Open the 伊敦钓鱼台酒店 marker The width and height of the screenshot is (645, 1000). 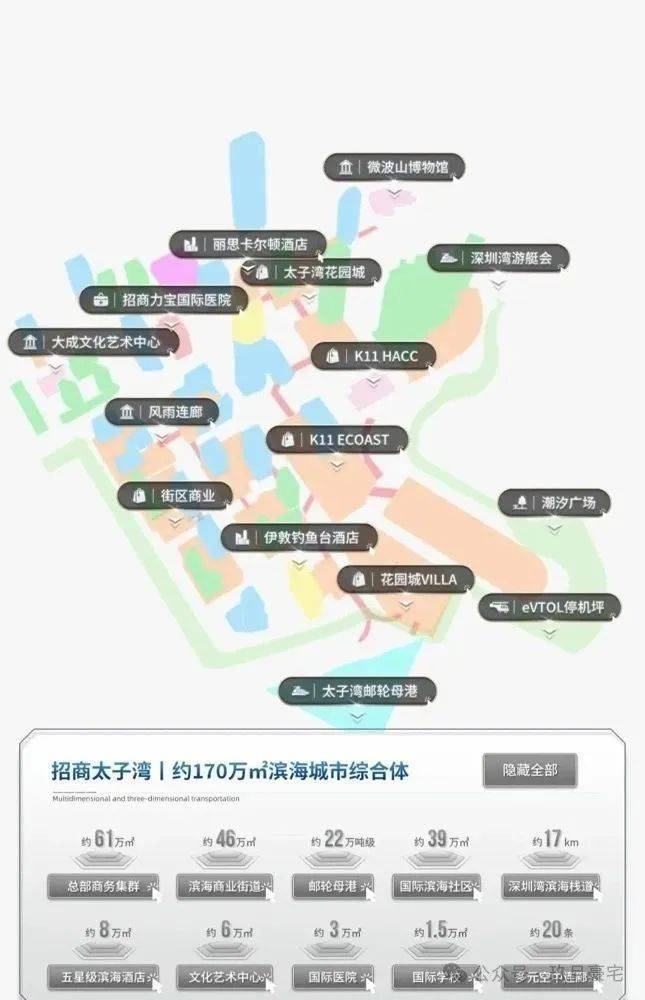pos(299,538)
